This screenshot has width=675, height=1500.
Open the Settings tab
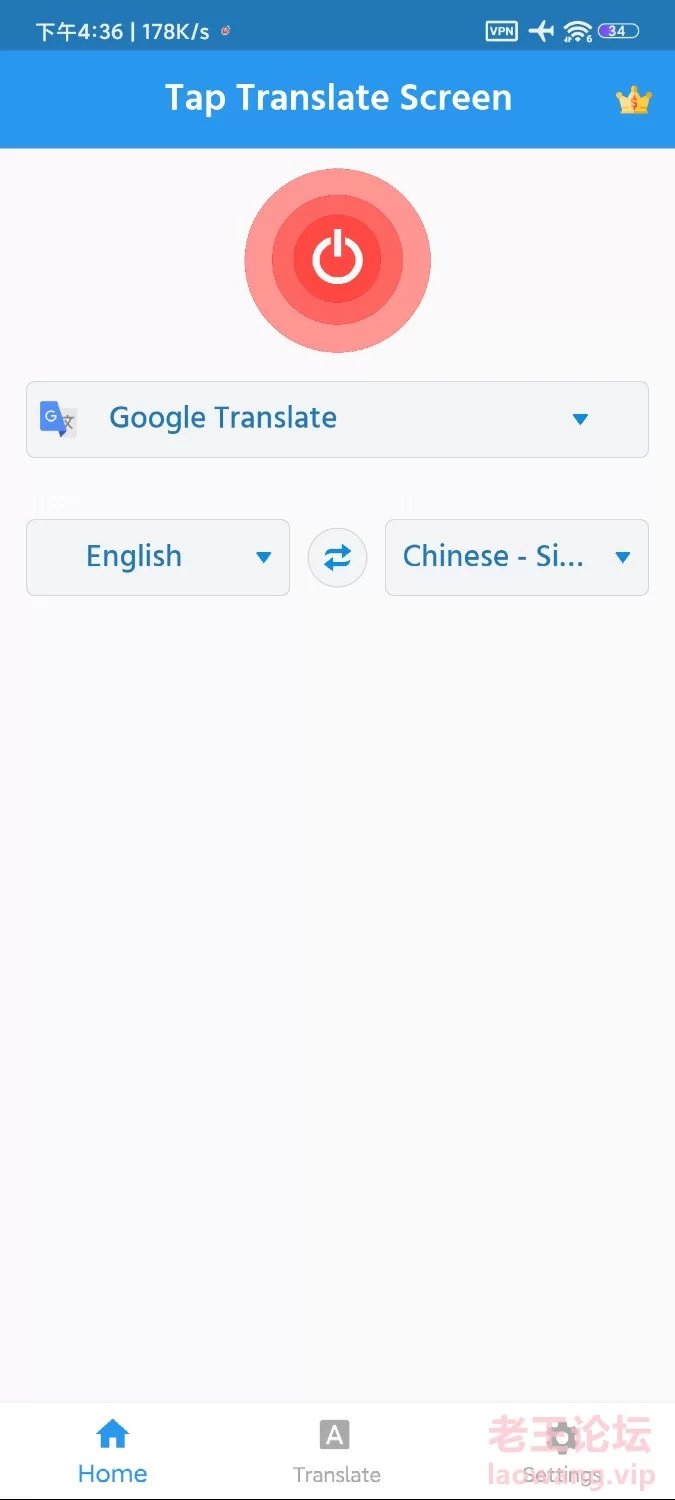562,1451
